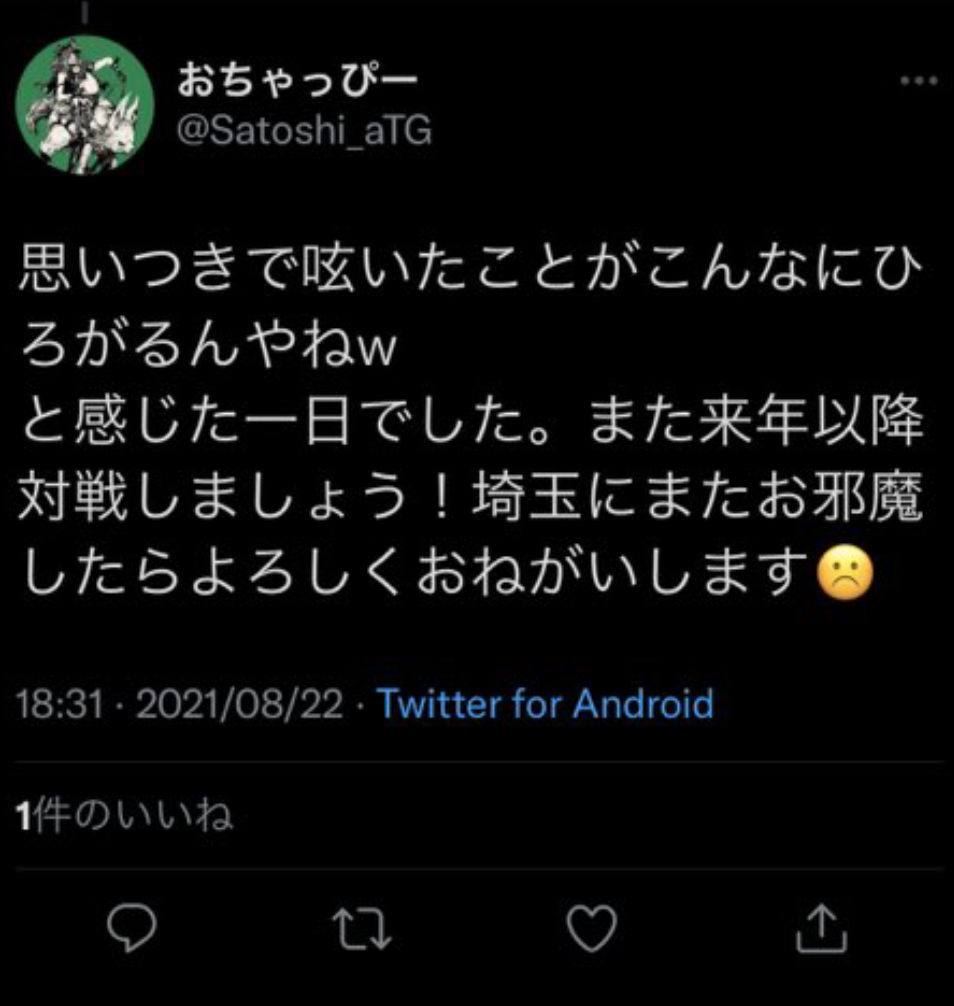The image size is (954, 1006).
Task: Reply to this tweet
Action: click(x=132, y=928)
